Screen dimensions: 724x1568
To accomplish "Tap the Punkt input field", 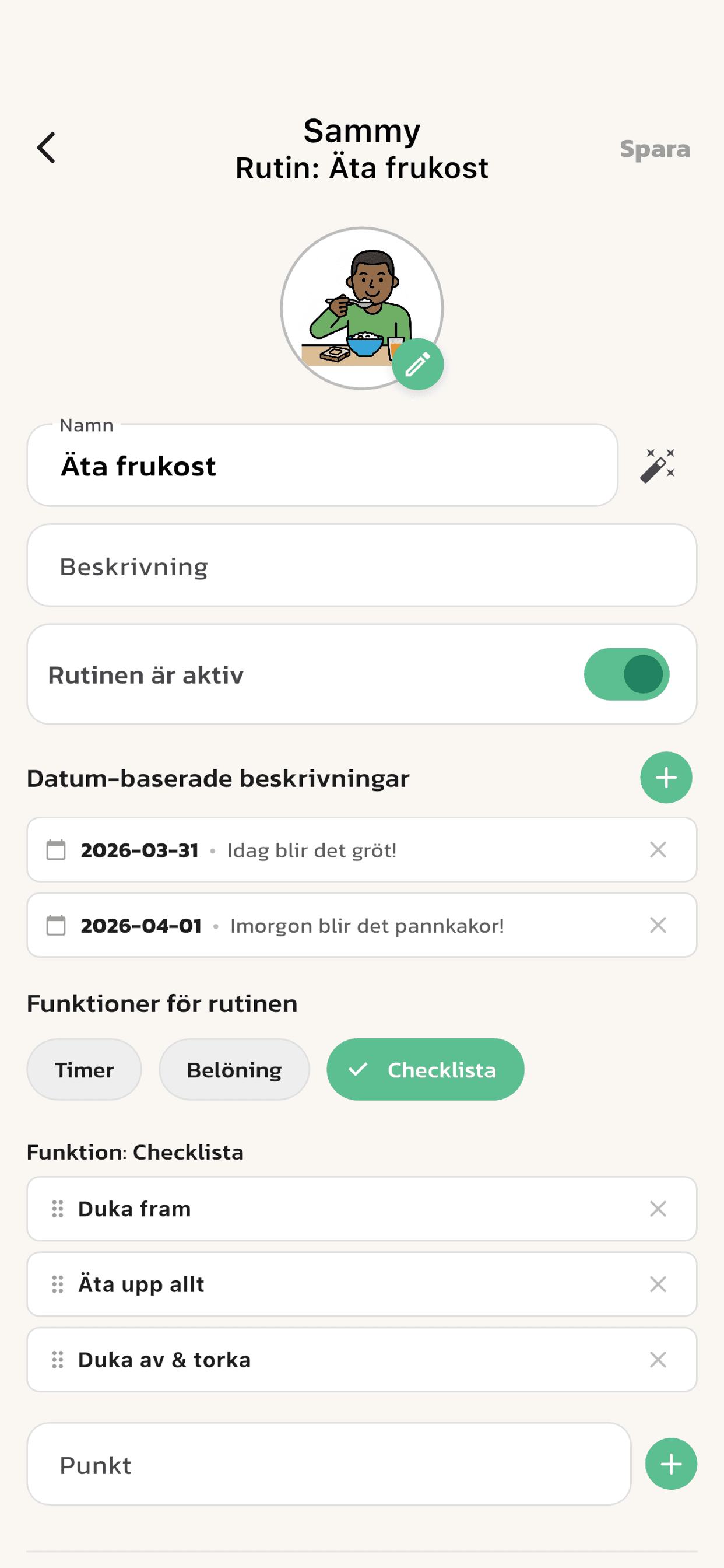I will coord(329,1465).
